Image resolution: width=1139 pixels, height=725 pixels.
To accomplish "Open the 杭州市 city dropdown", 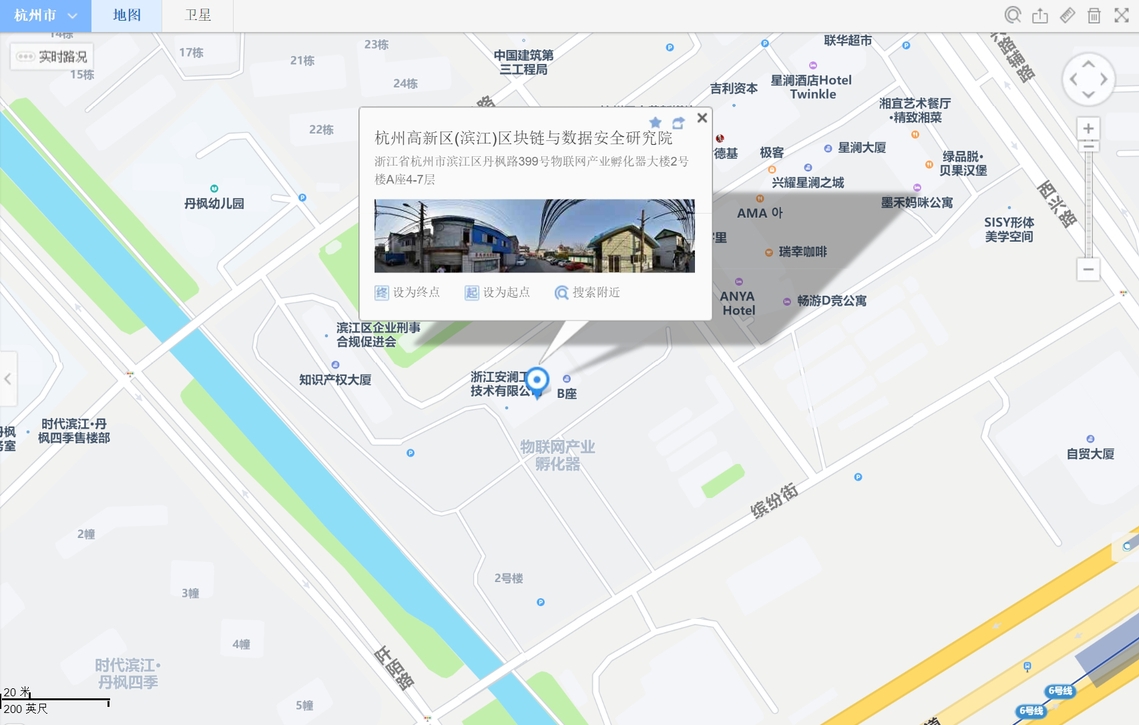I will tap(45, 16).
